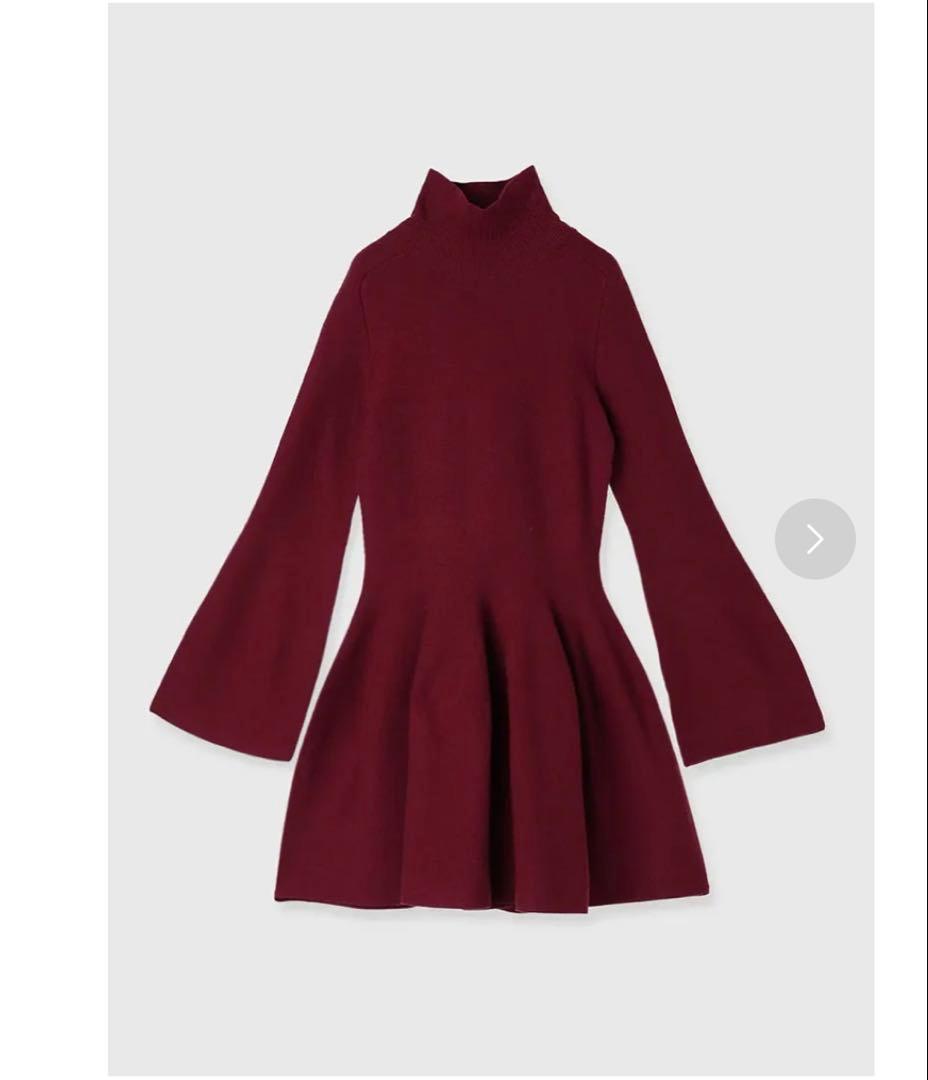The width and height of the screenshot is (928, 1080).
Task: Open the burgundy knit dress photo
Action: (487, 540)
